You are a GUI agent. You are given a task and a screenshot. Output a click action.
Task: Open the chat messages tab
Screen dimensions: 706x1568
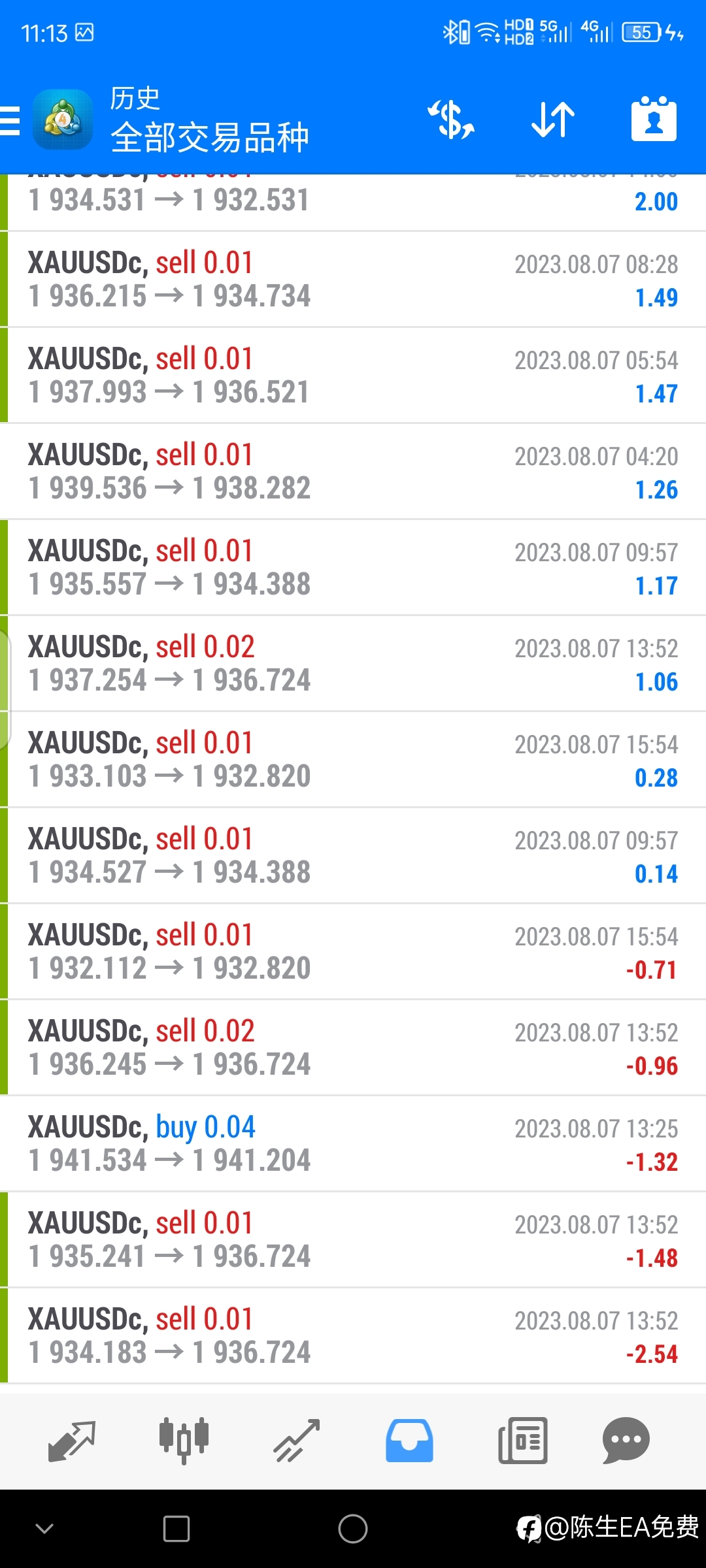(626, 1441)
